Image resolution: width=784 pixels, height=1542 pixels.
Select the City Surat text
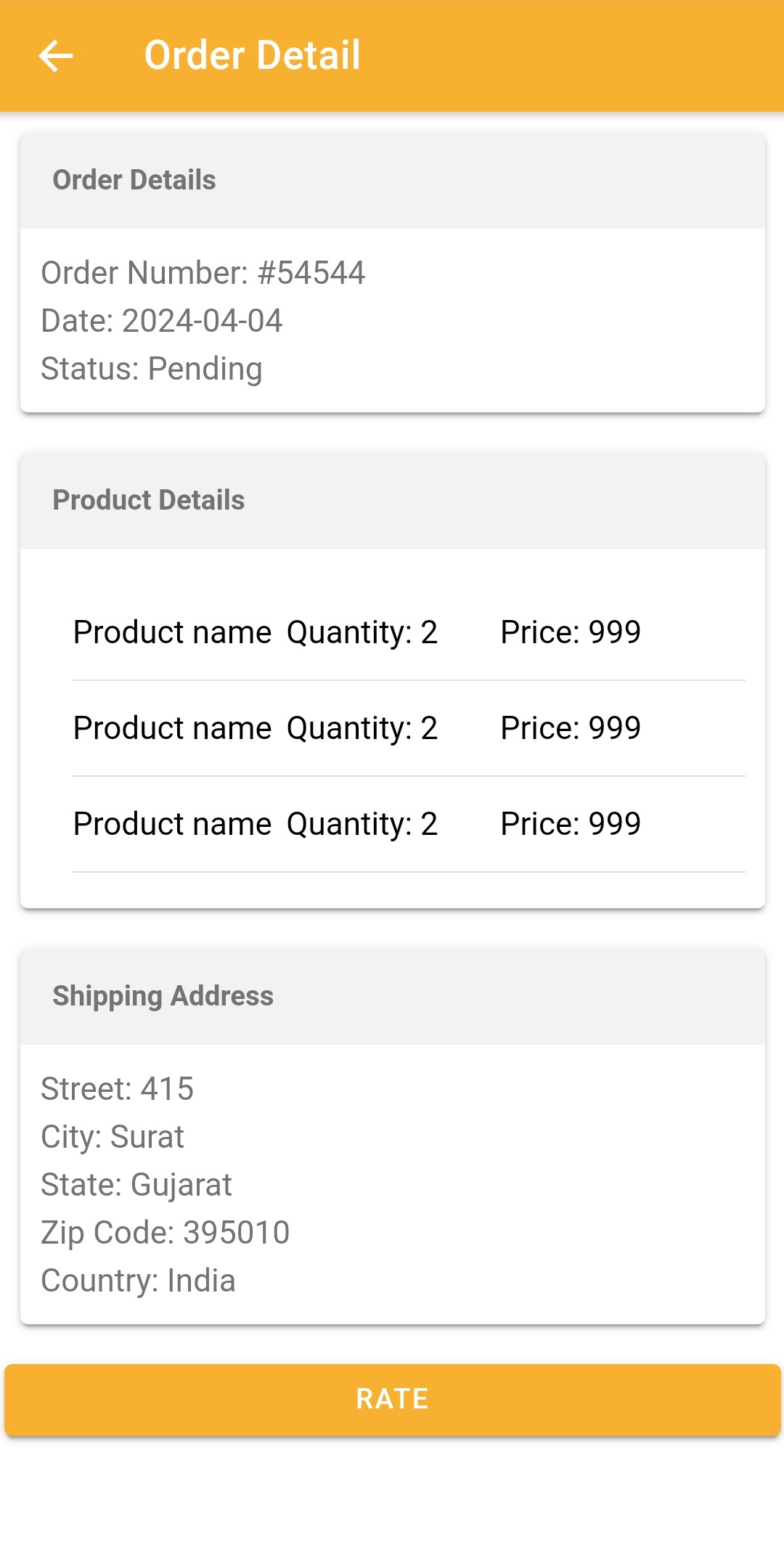[x=113, y=1136]
